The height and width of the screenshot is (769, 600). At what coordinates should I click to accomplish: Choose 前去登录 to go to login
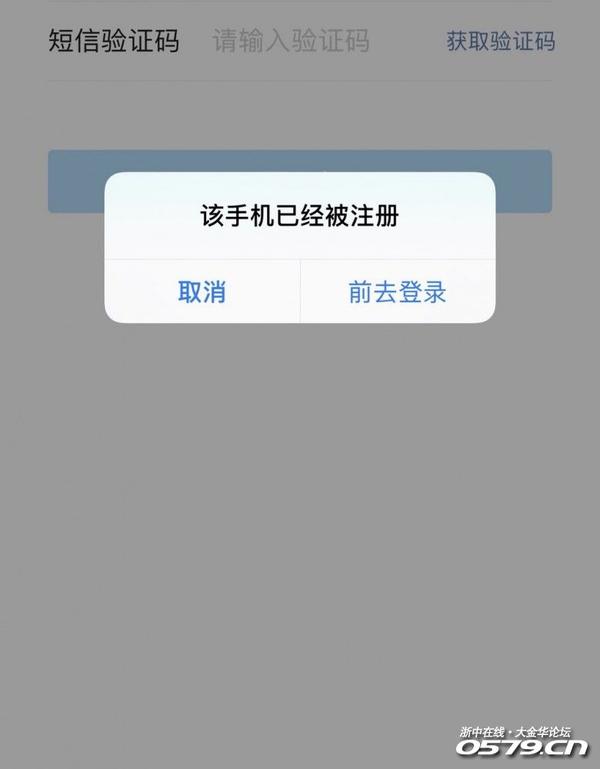tap(397, 292)
